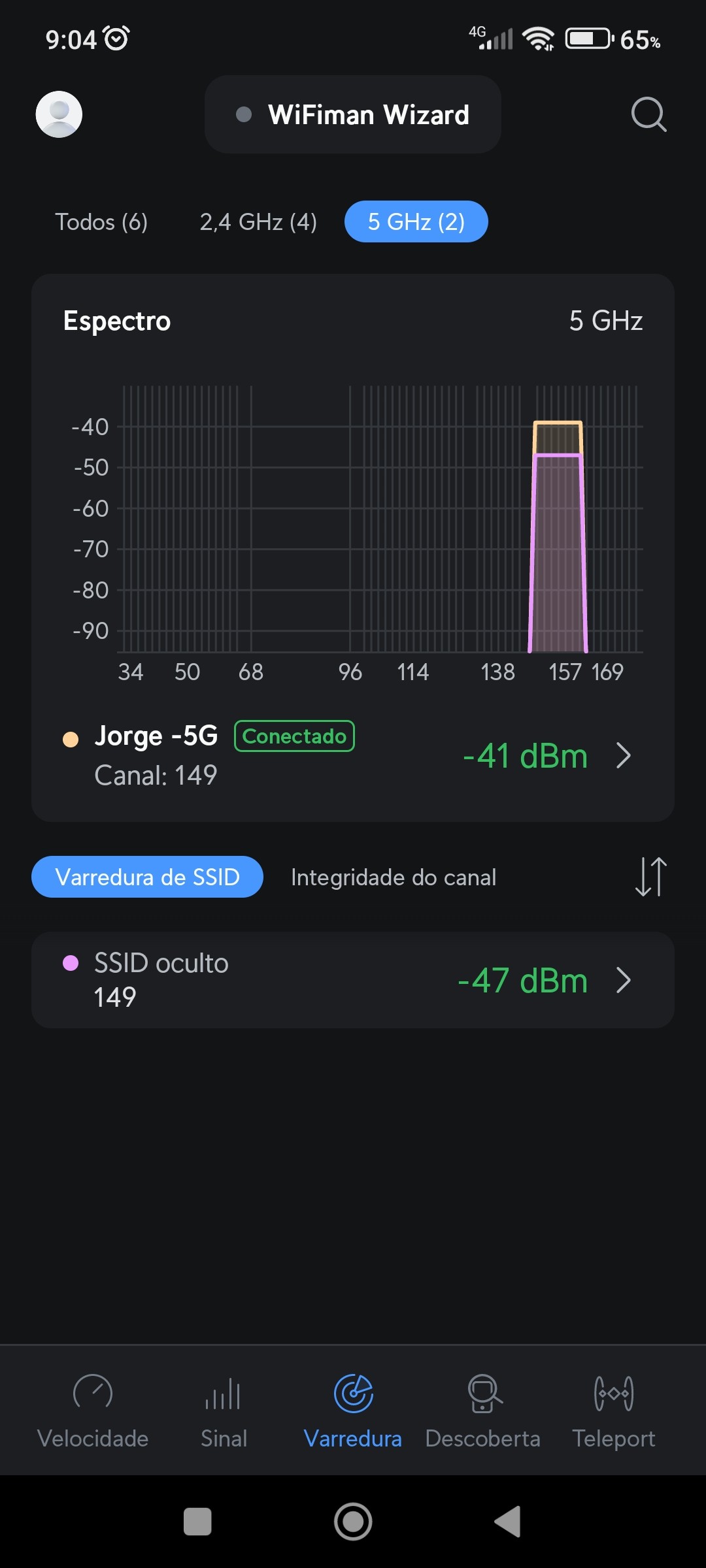Select the 5 GHz (2) filter
The image size is (706, 1568).
(x=416, y=222)
